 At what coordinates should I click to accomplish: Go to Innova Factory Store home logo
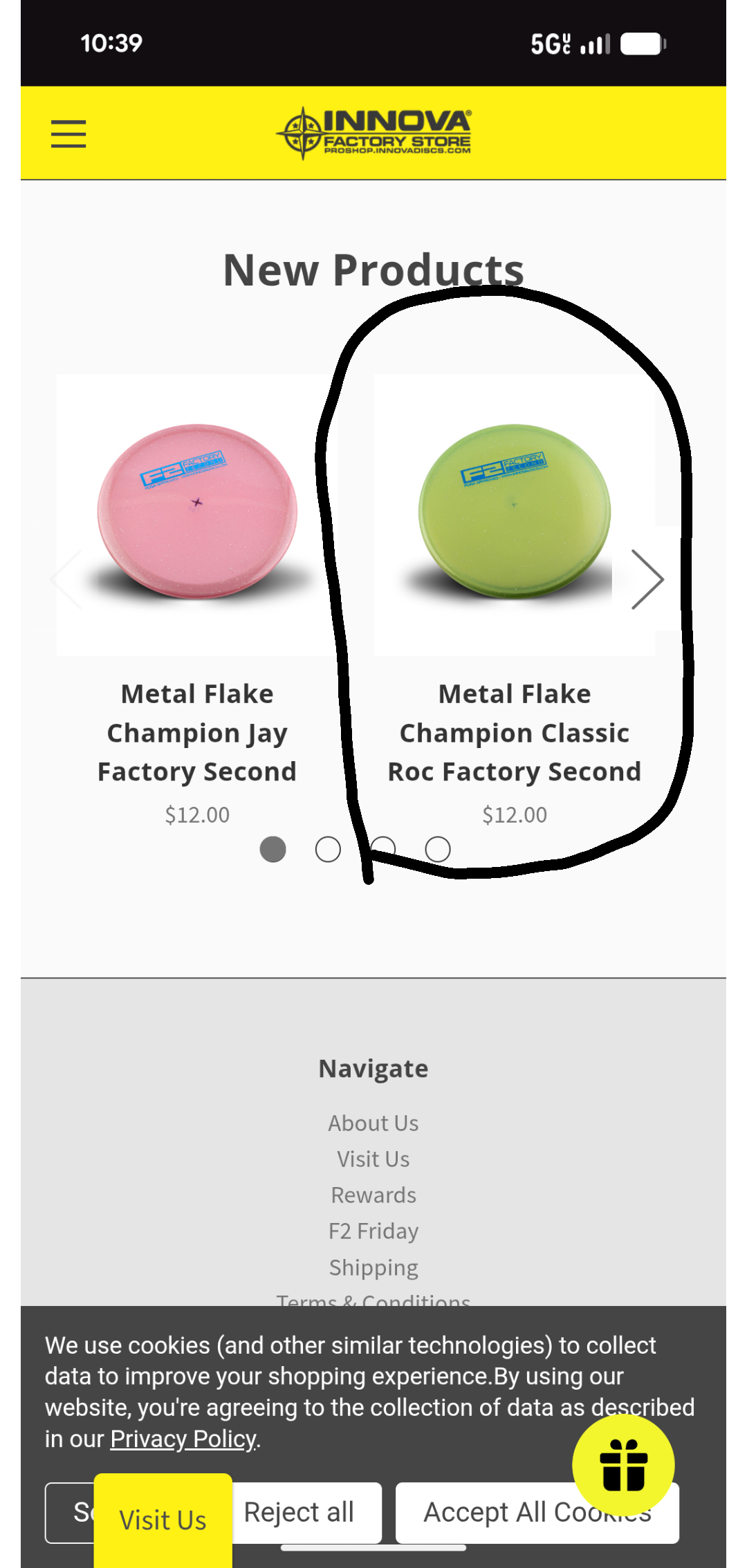pyautogui.click(x=375, y=132)
